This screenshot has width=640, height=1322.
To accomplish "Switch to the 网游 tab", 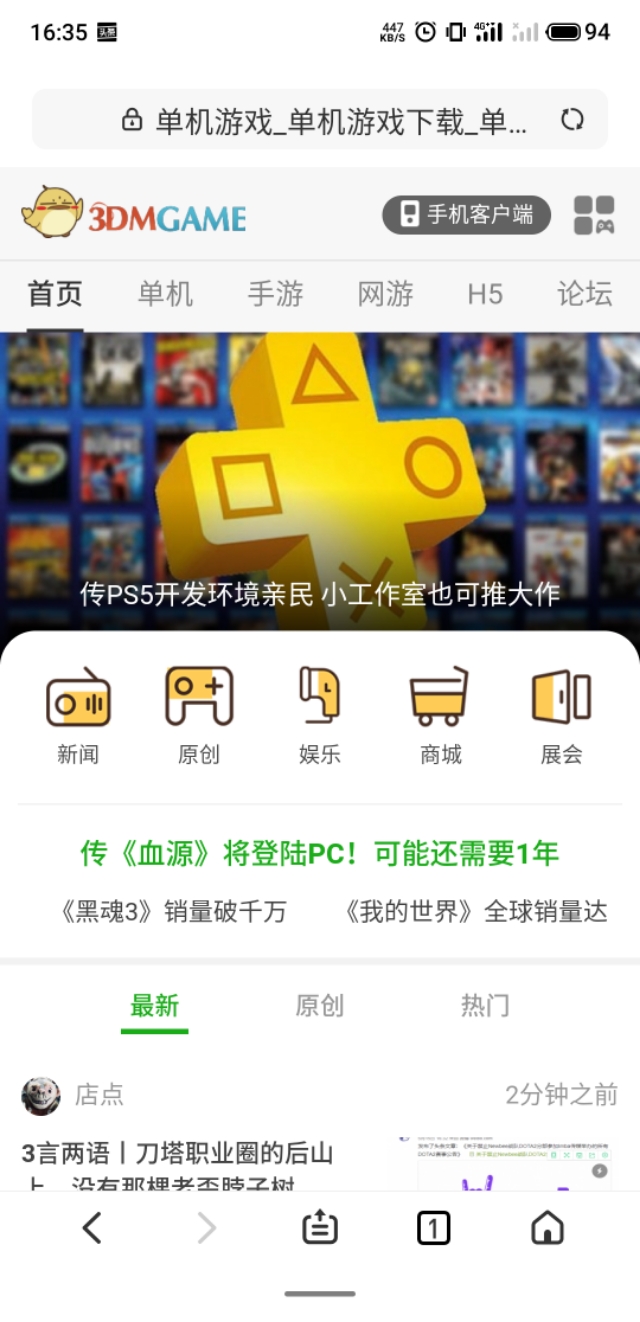I will [x=385, y=294].
